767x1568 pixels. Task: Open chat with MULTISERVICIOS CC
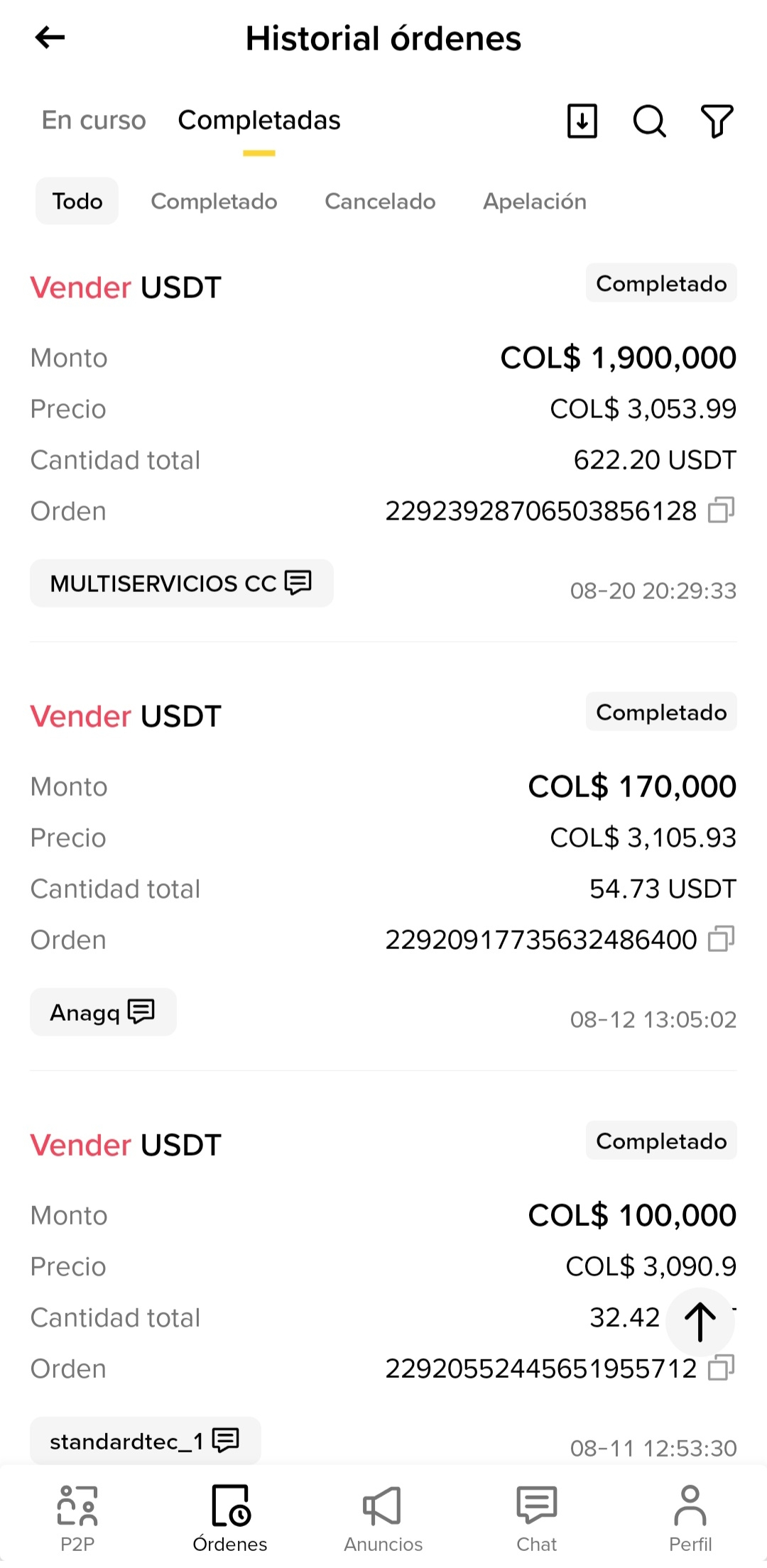pos(182,583)
